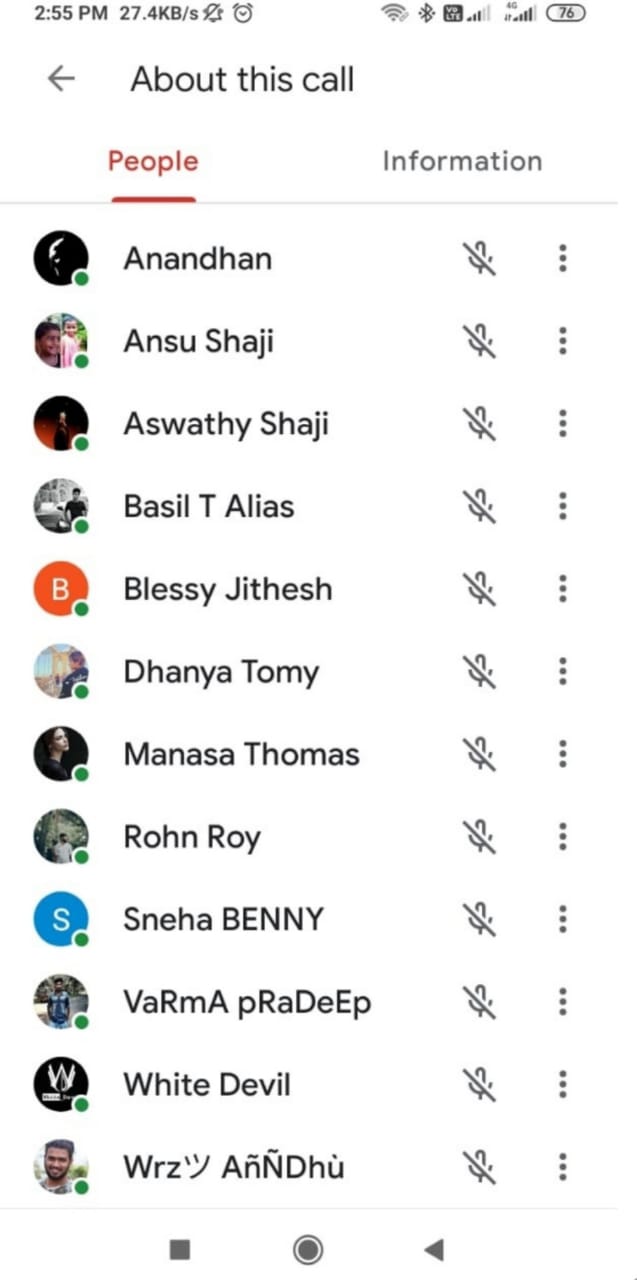This screenshot has width=637, height=1280.
Task: Open the overflow menu for Blessy Jithesh
Action: pos(563,589)
